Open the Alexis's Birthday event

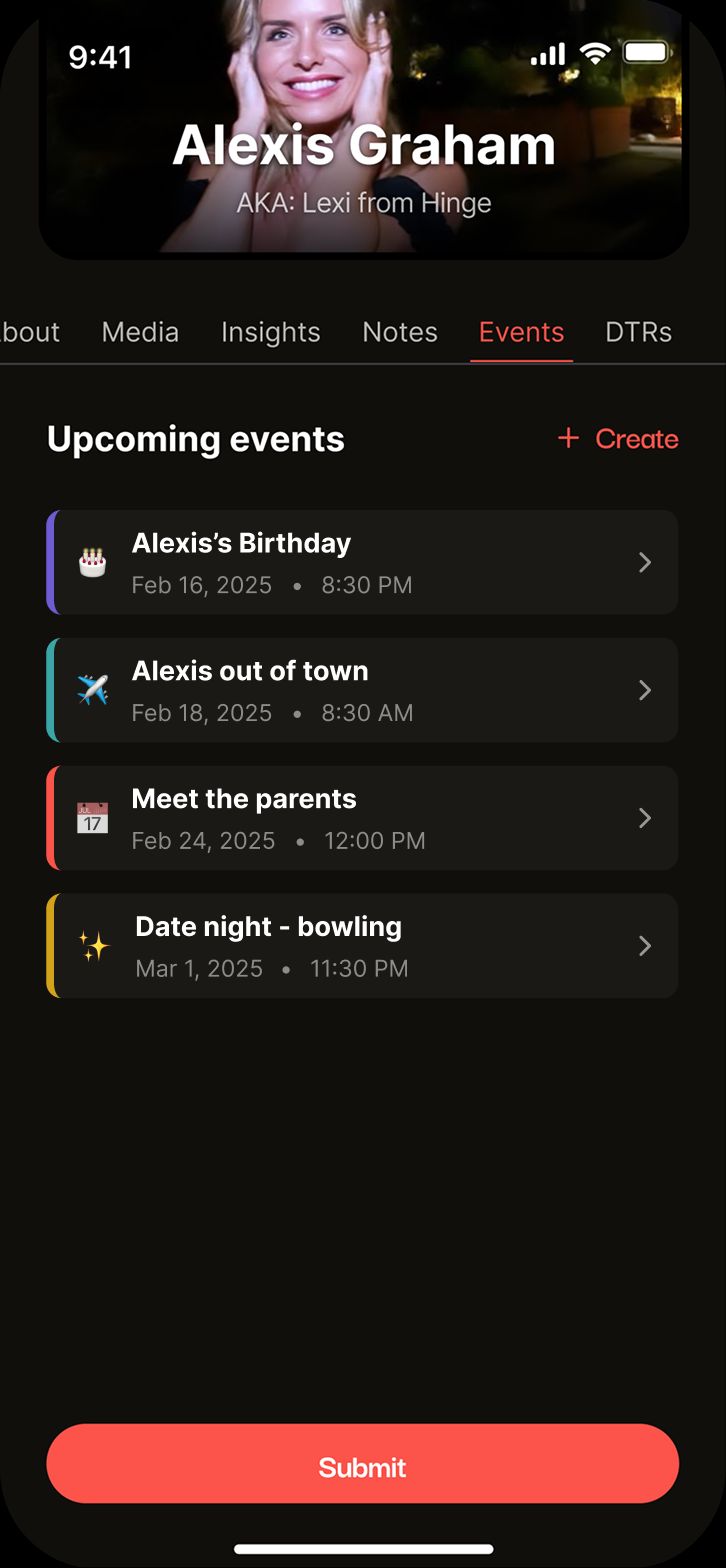click(362, 562)
